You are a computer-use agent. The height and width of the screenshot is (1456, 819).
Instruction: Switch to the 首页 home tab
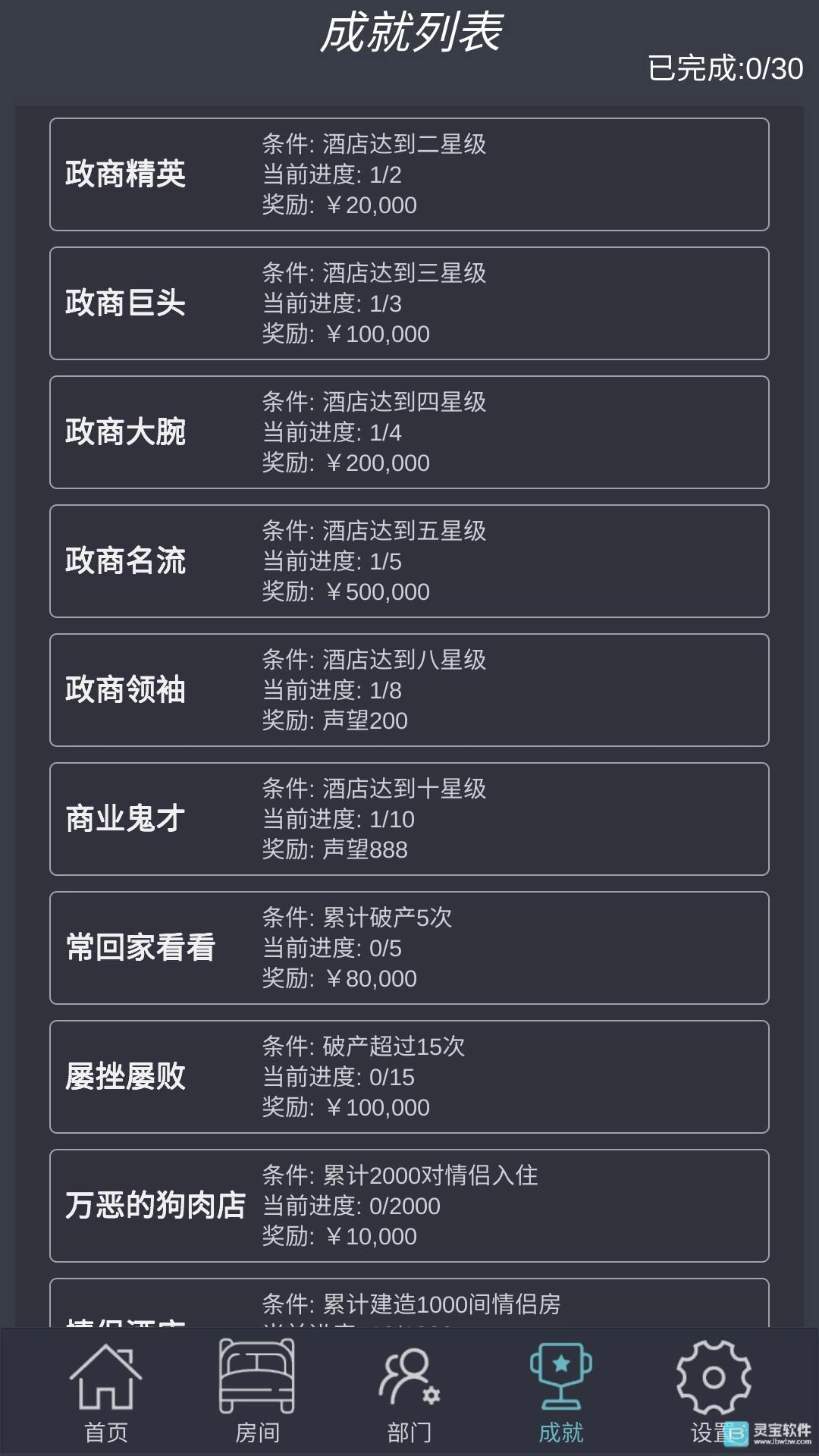tap(105, 1392)
